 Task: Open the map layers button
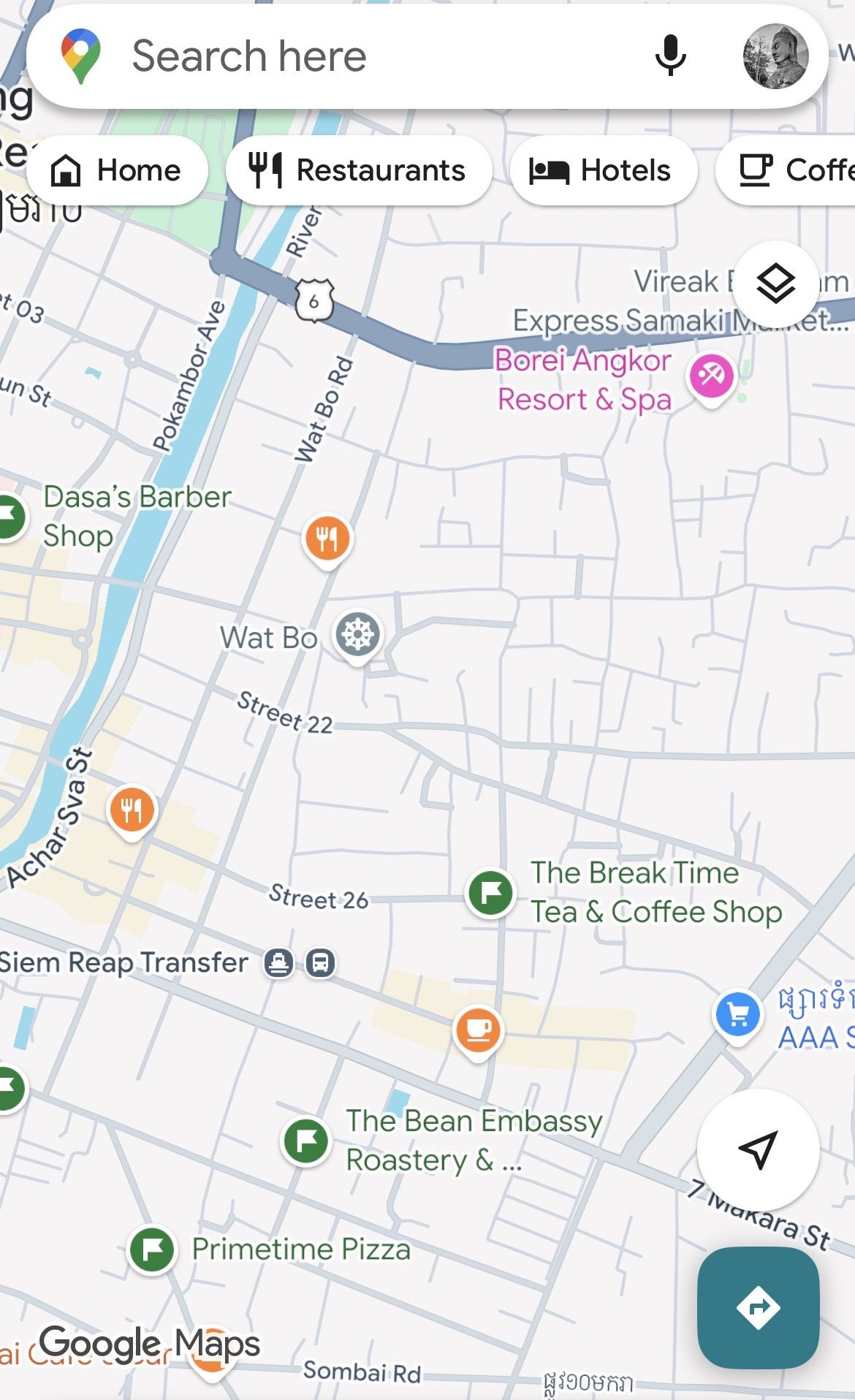point(775,284)
